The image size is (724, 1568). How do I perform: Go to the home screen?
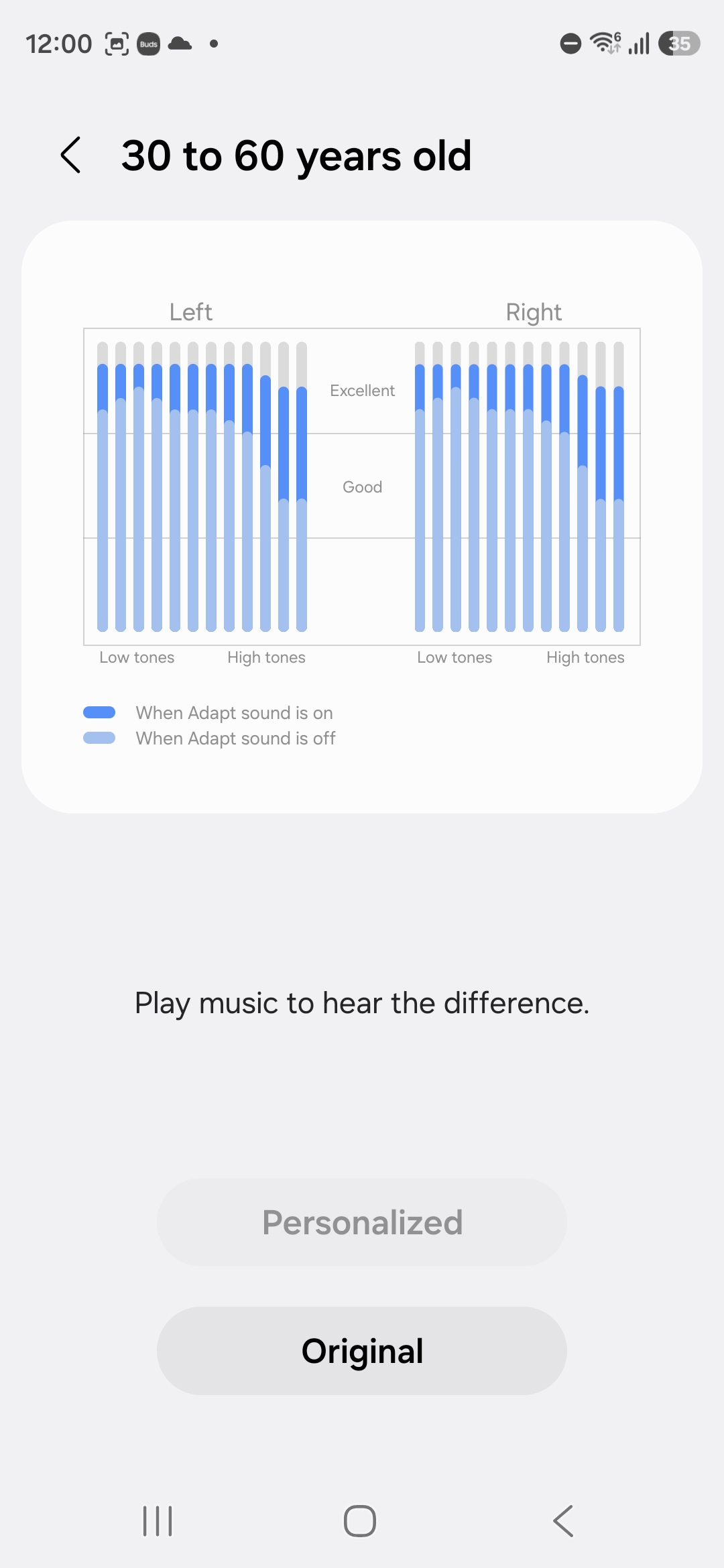(x=360, y=1521)
